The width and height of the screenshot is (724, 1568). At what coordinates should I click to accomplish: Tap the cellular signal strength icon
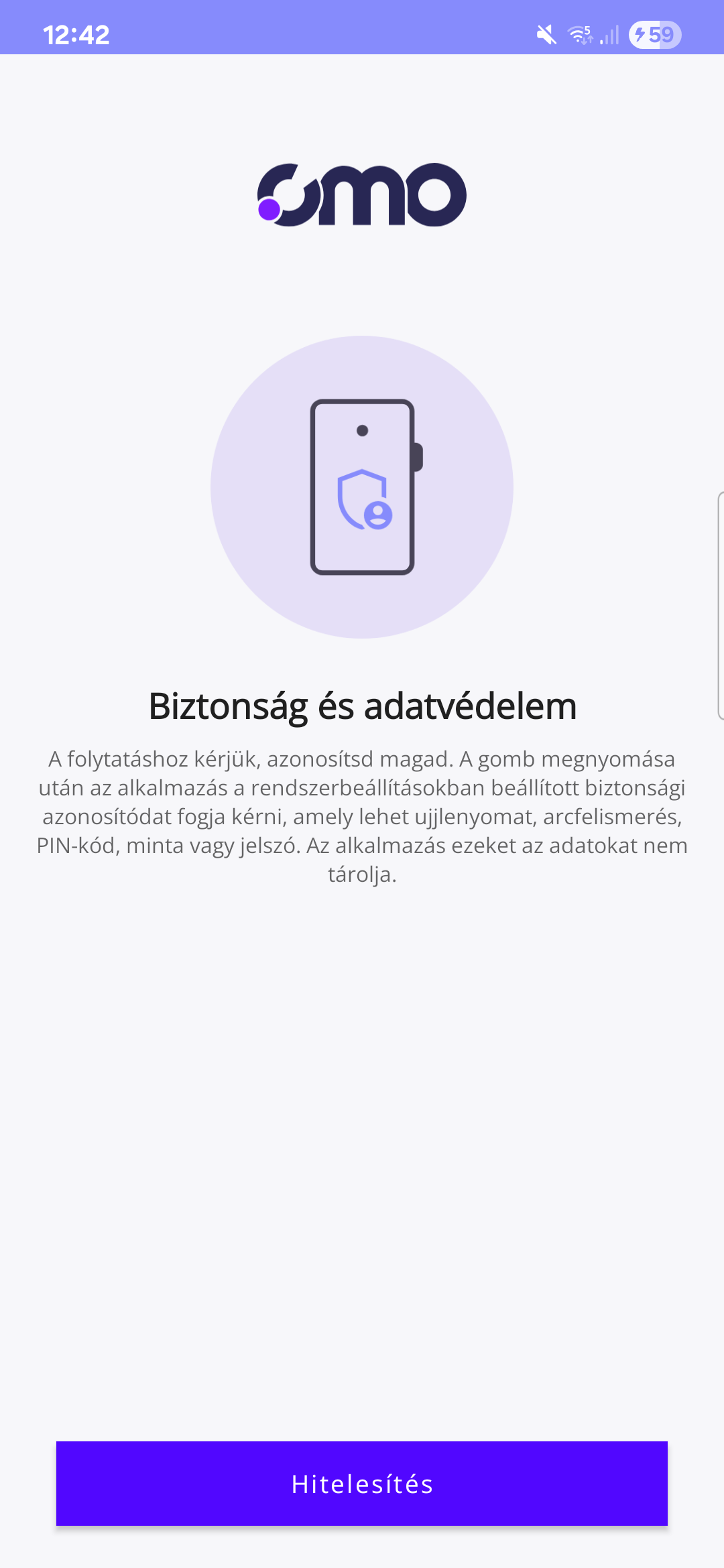609,35
